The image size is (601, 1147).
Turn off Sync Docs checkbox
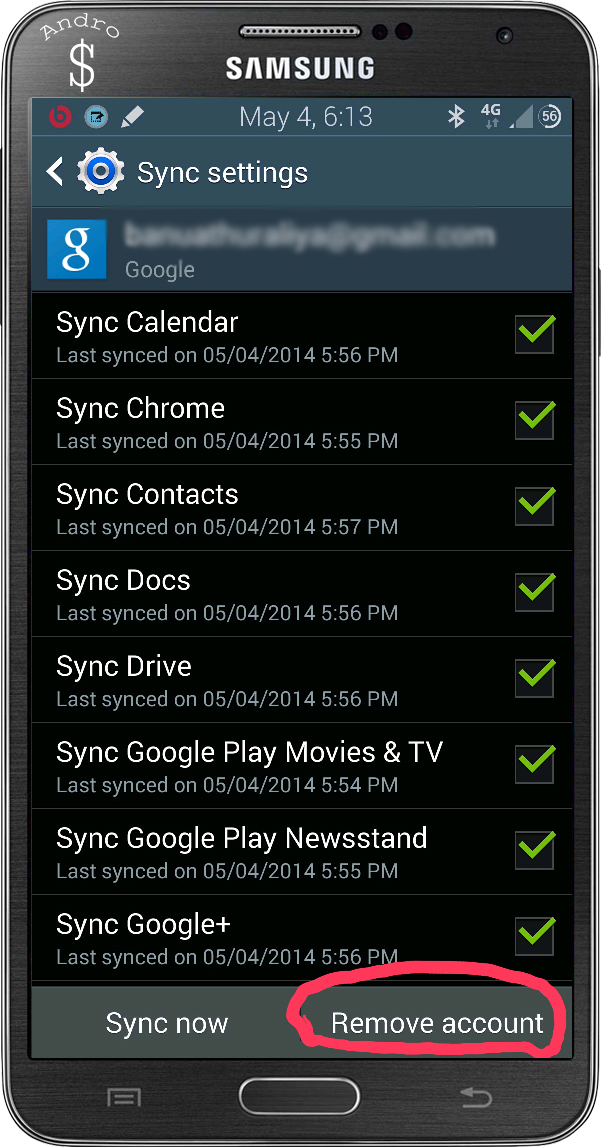[535, 592]
